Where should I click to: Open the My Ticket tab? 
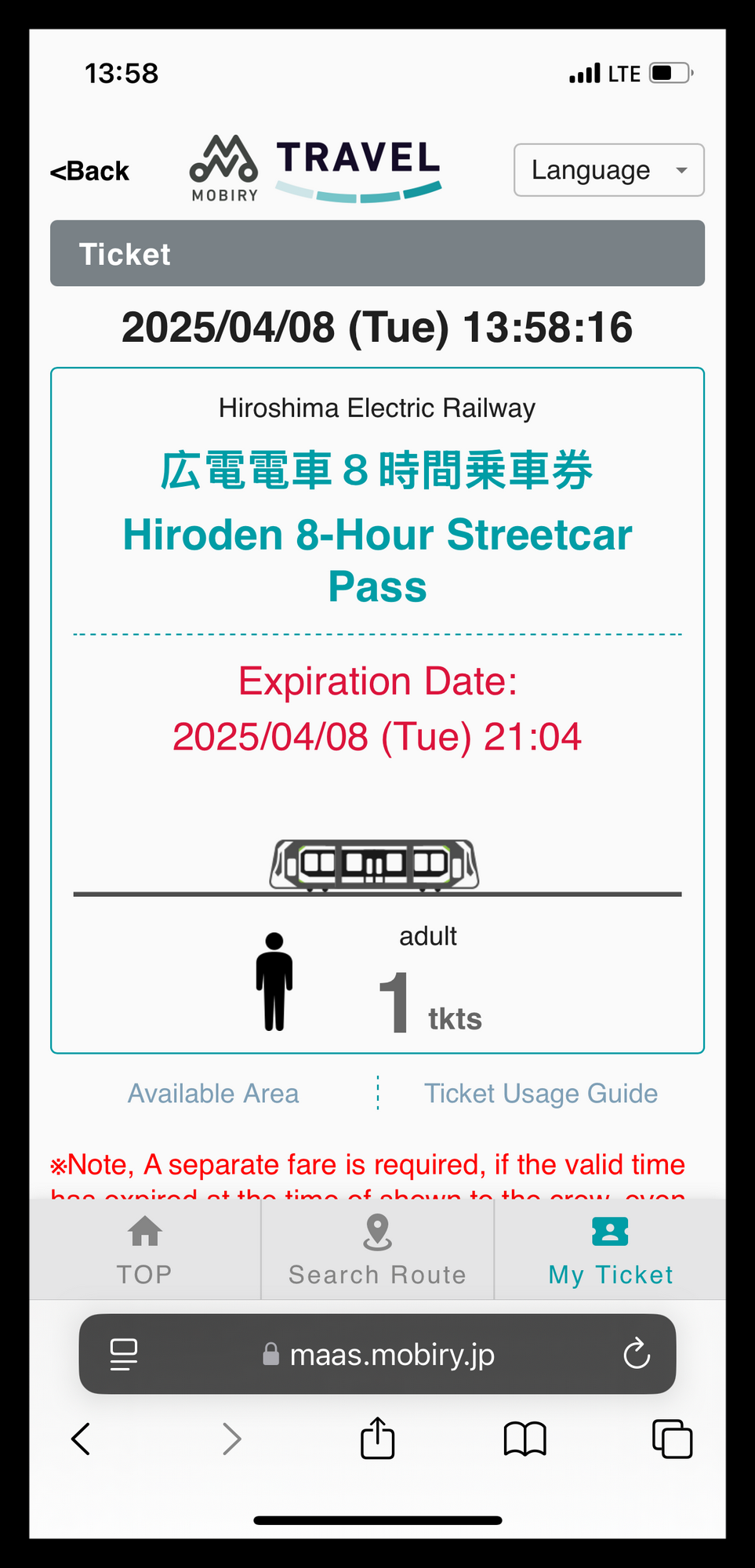(x=610, y=1250)
